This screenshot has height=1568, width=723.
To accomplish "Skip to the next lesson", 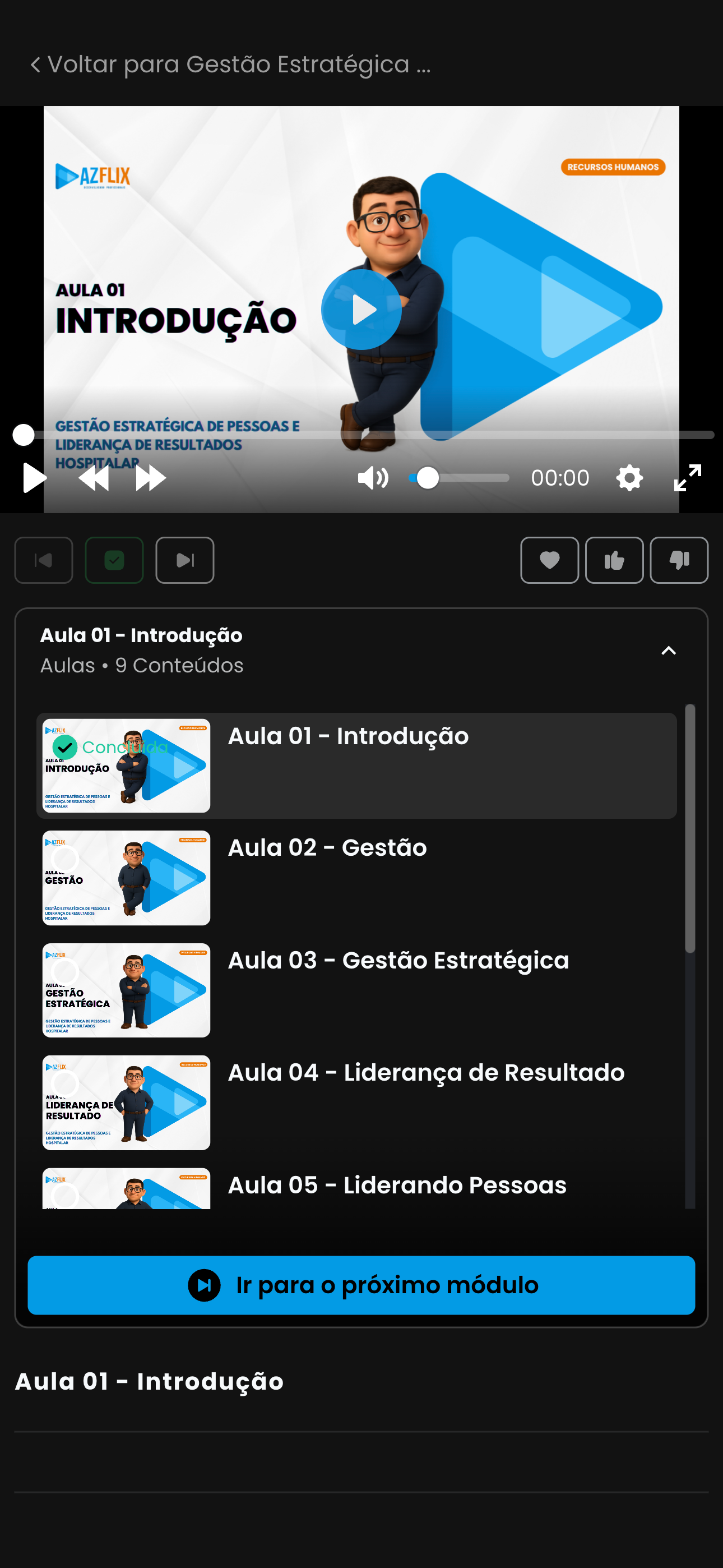I will [185, 560].
